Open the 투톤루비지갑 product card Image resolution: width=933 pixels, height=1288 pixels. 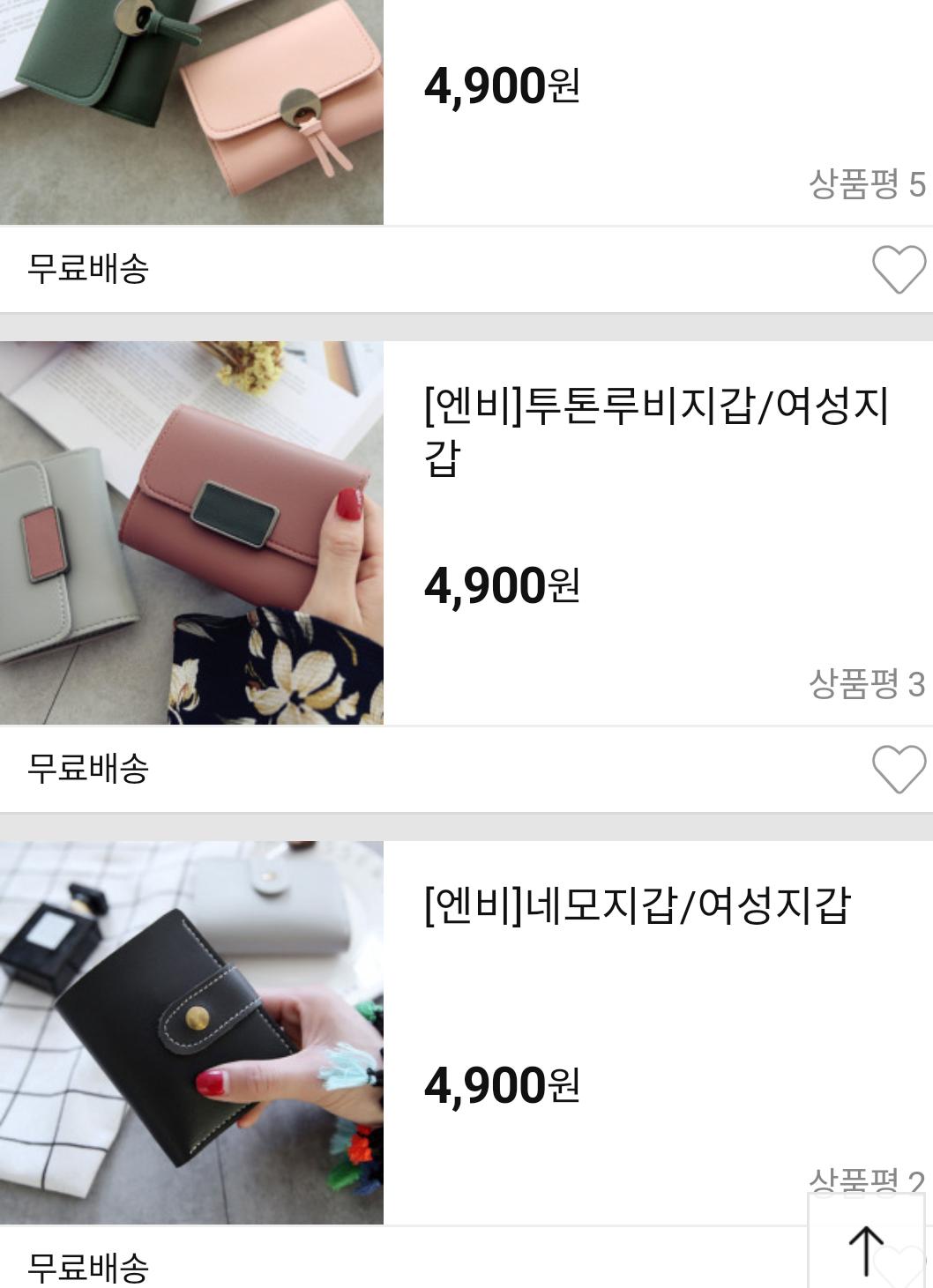click(656, 431)
